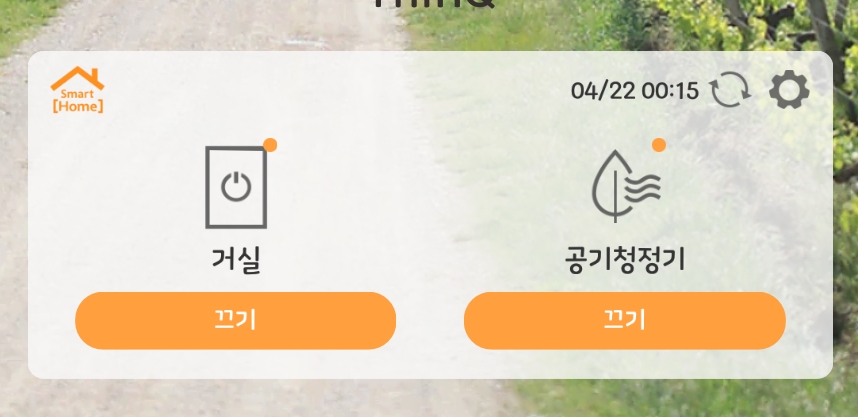The height and width of the screenshot is (417, 858).
Task: Turn off 공기청정기 with its 끄기 button
Action: coord(624,320)
